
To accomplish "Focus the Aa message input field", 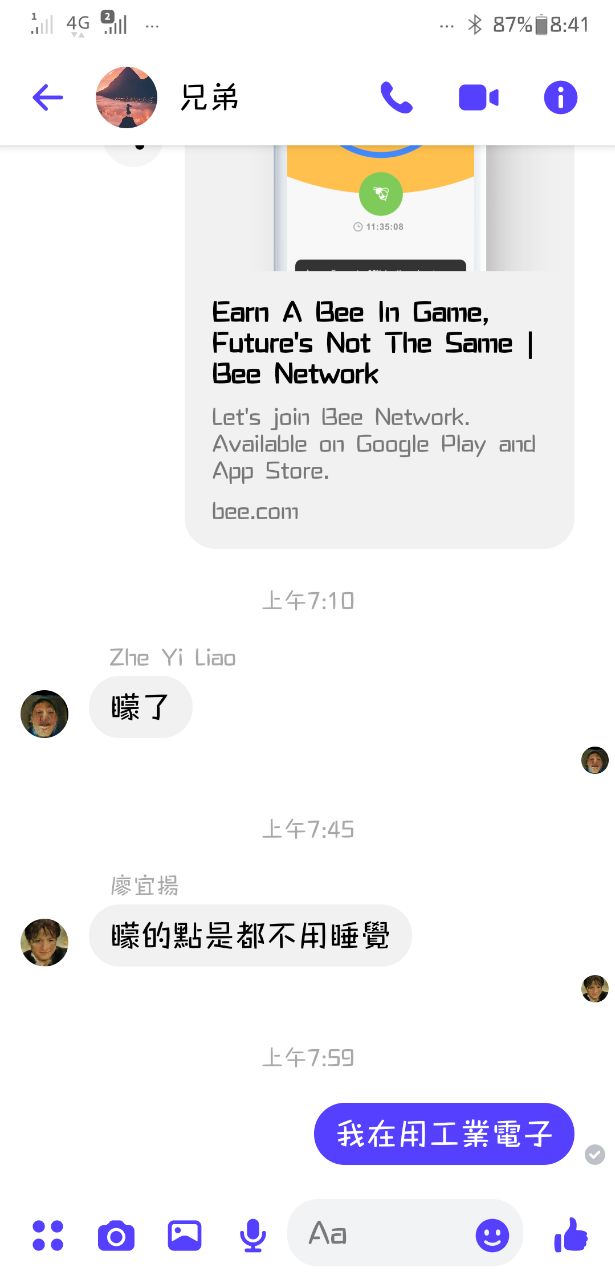I will [380, 1234].
